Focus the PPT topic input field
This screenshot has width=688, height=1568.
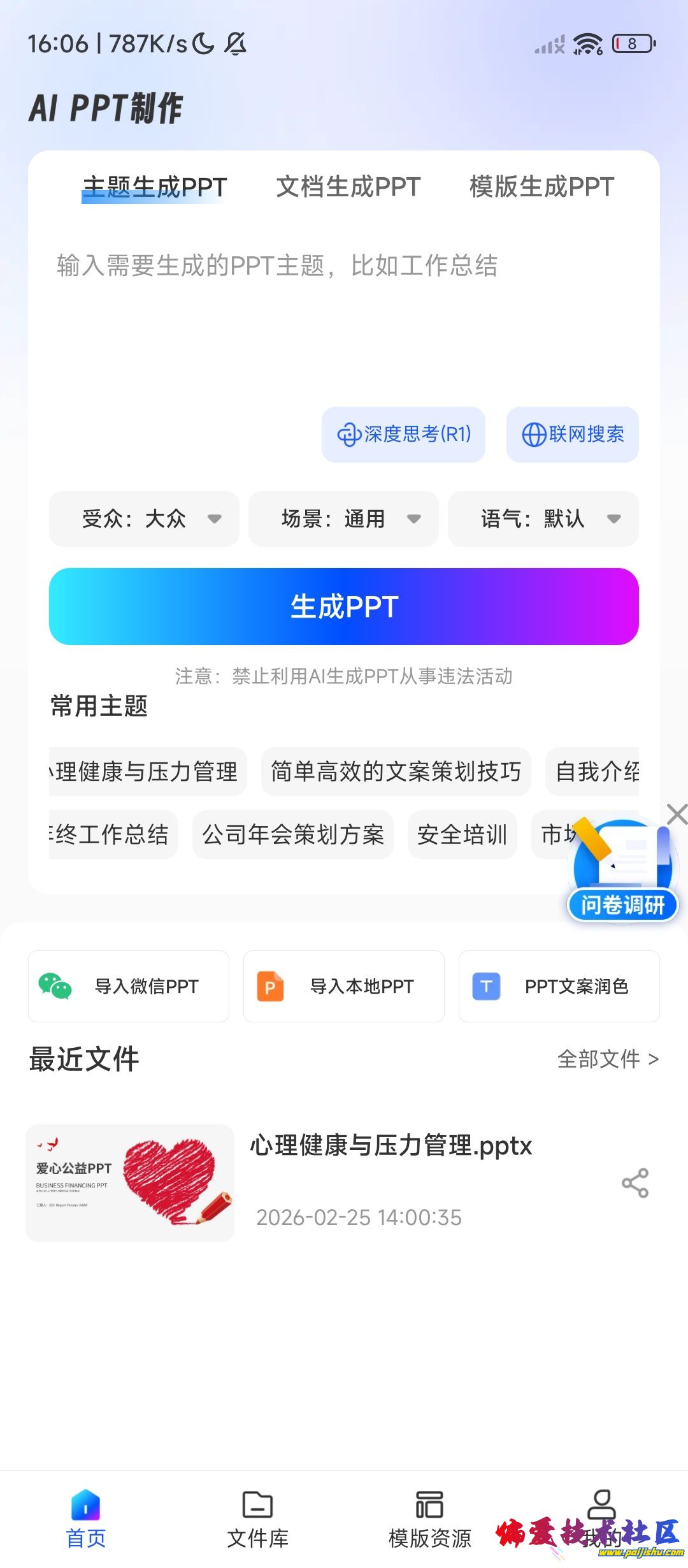[x=344, y=319]
